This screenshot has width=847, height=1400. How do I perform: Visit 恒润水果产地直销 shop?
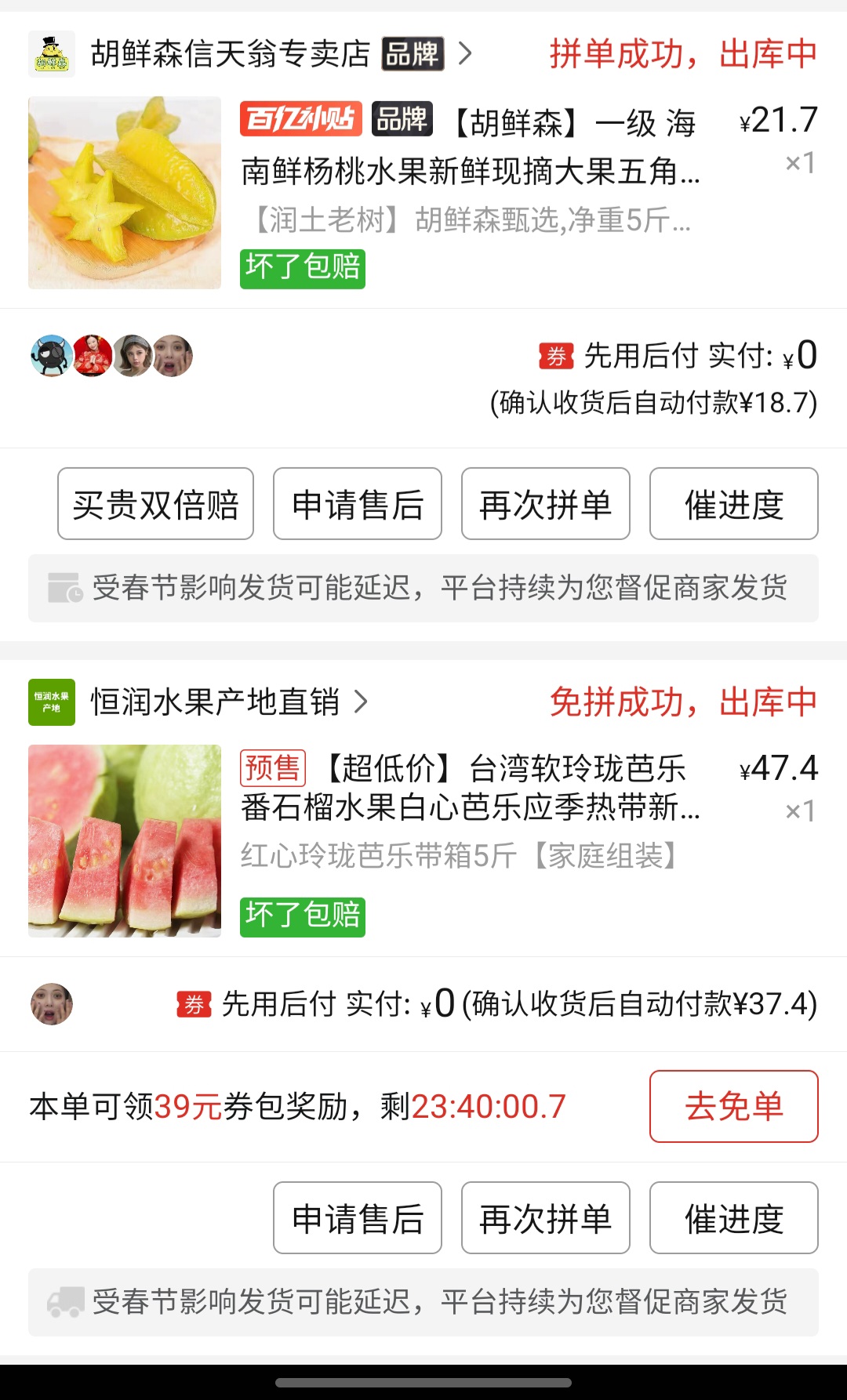(x=215, y=702)
